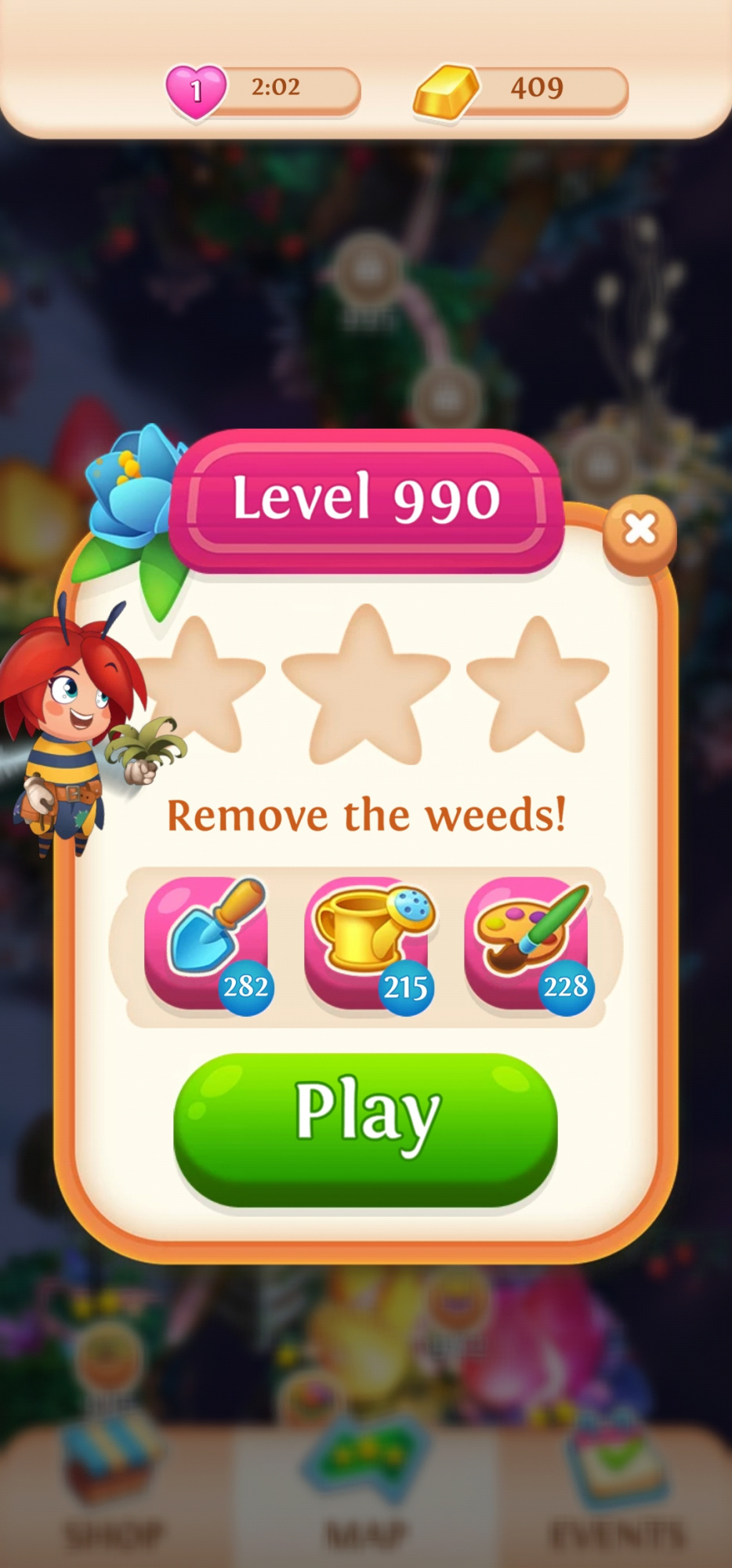Start Level 990 with the Play button
This screenshot has width=732, height=1568.
pos(365,1129)
